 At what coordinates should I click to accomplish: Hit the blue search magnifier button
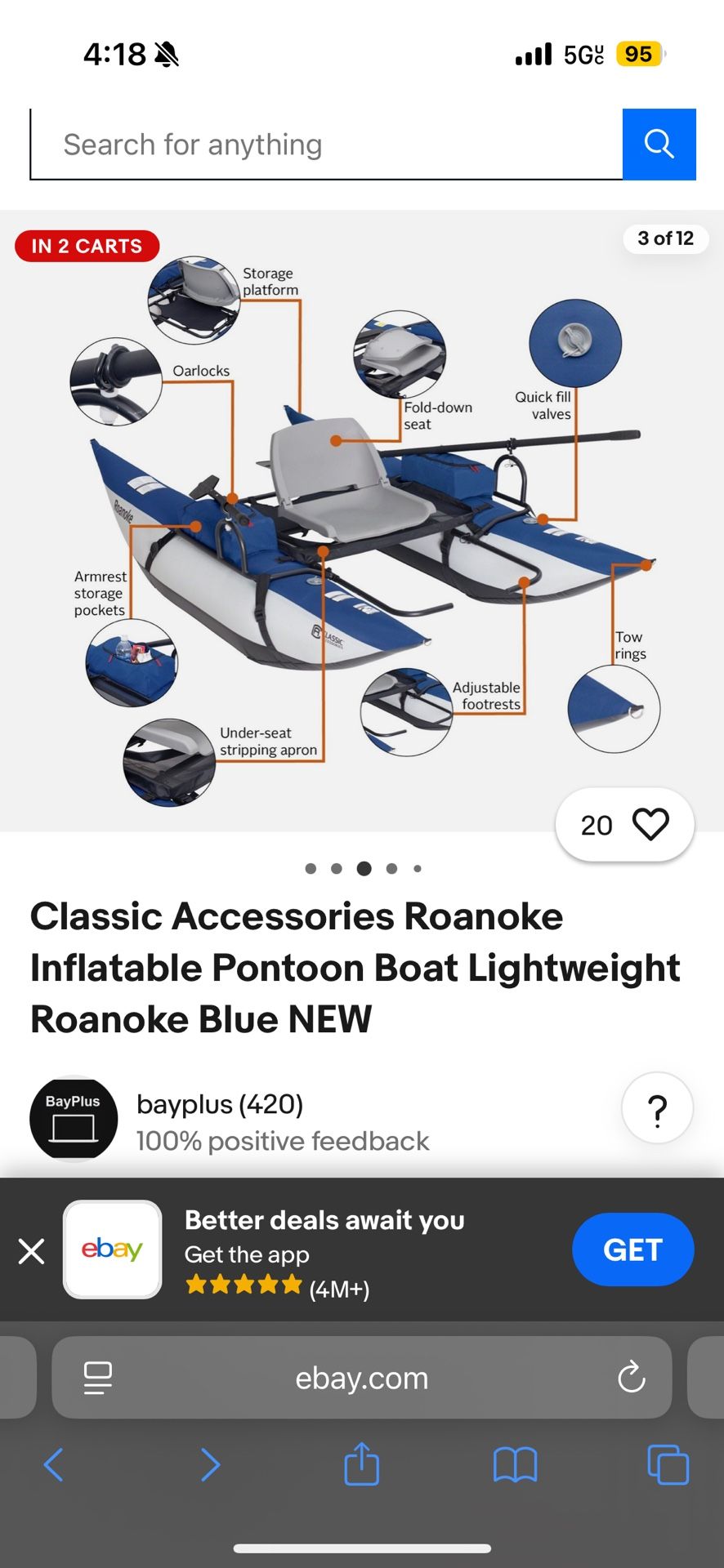click(659, 145)
